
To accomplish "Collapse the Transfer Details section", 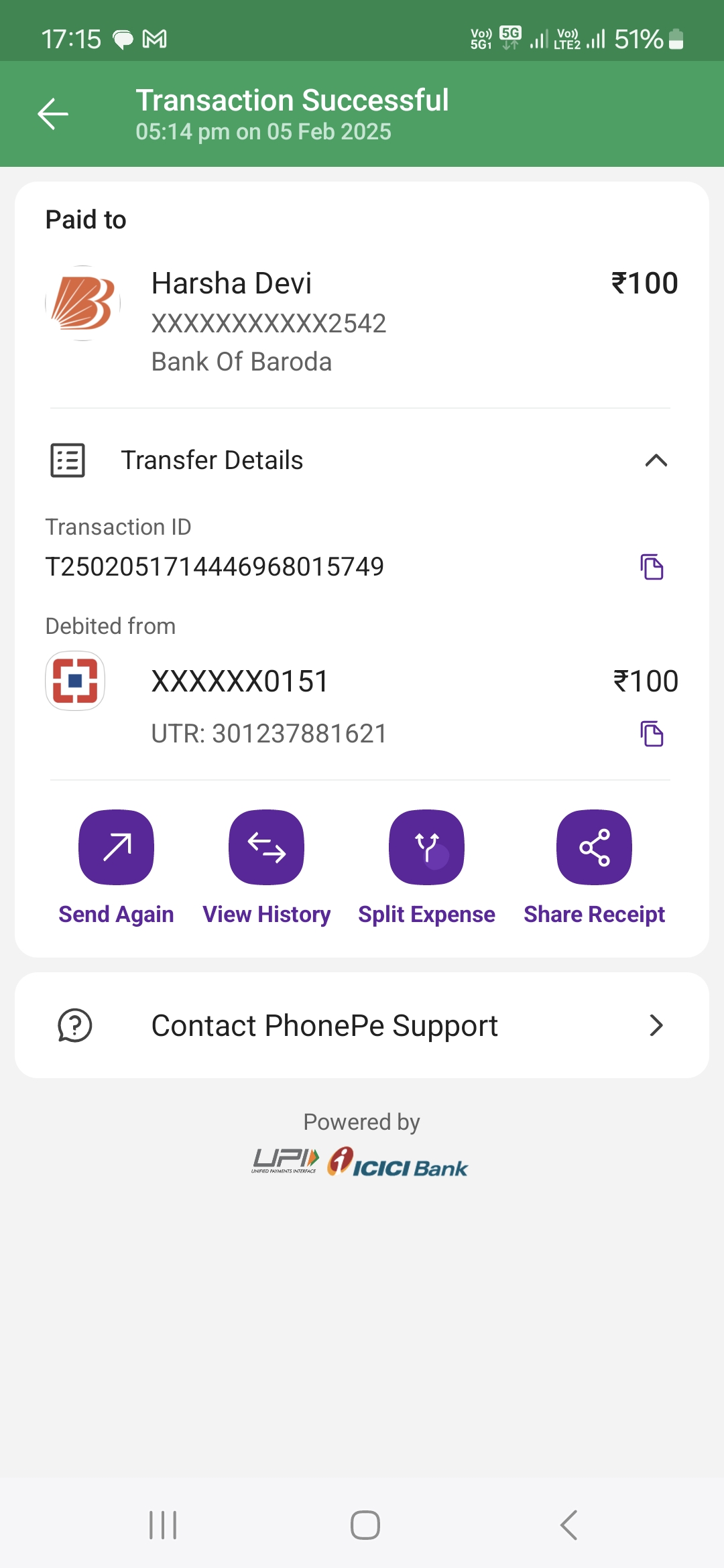I will point(656,460).
